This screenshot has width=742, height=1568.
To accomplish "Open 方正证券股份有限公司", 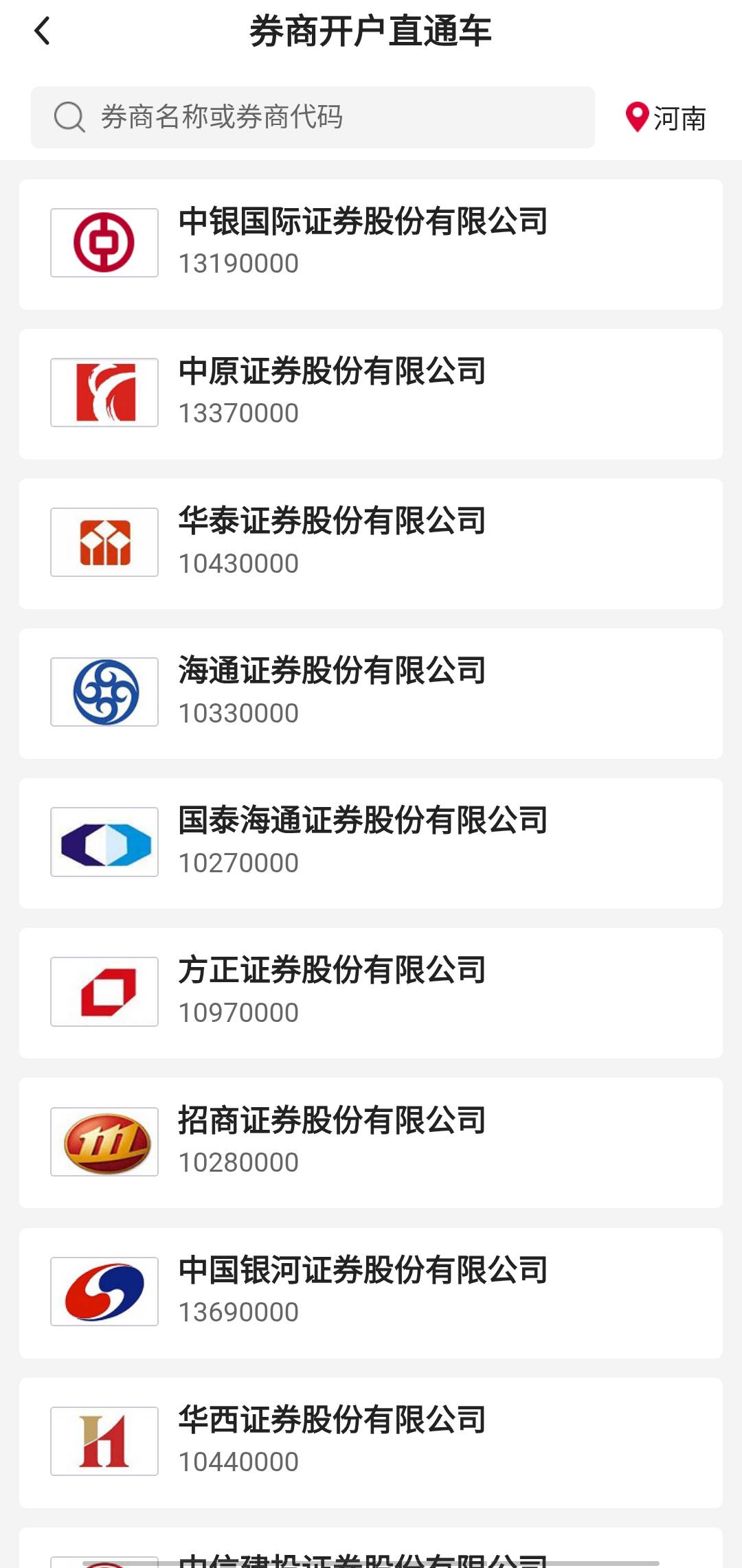I will pyautogui.click(x=371, y=992).
